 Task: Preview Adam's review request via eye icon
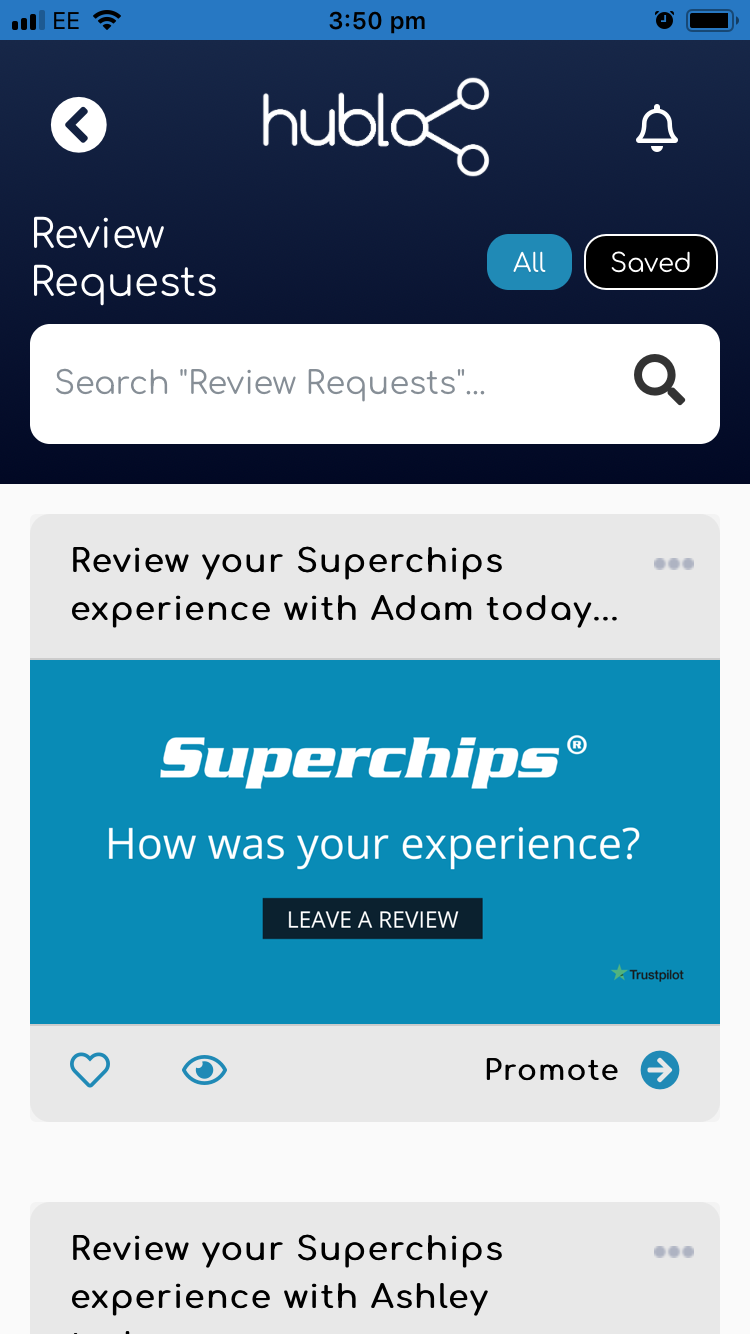[x=204, y=1070]
